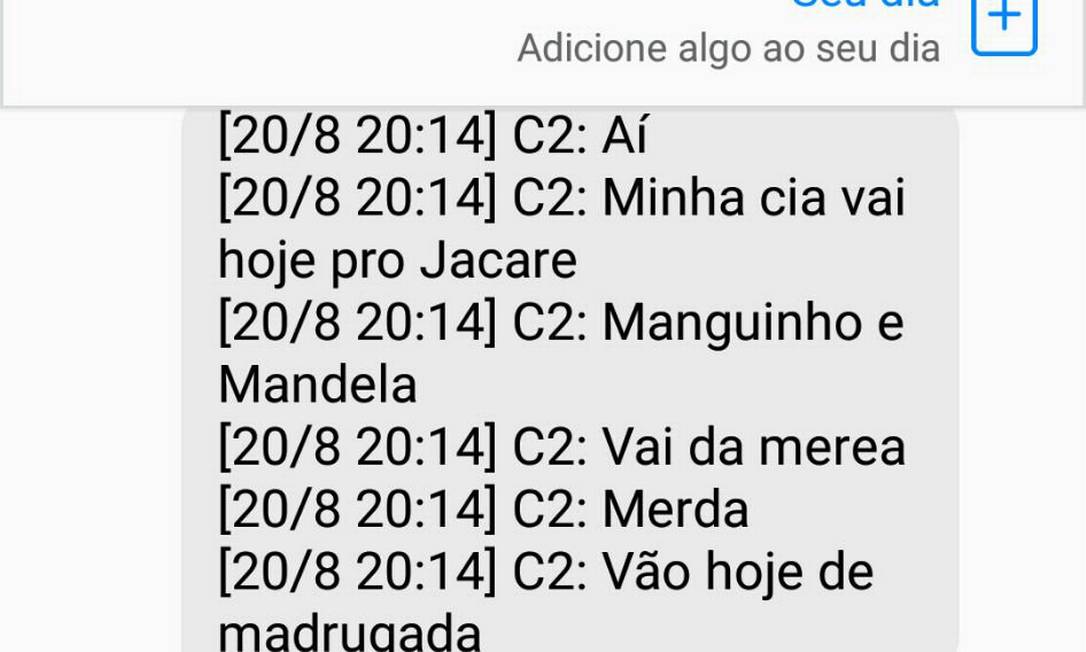This screenshot has width=1086, height=652.
Task: Add something to your day with plus icon
Action: tap(1004, 24)
